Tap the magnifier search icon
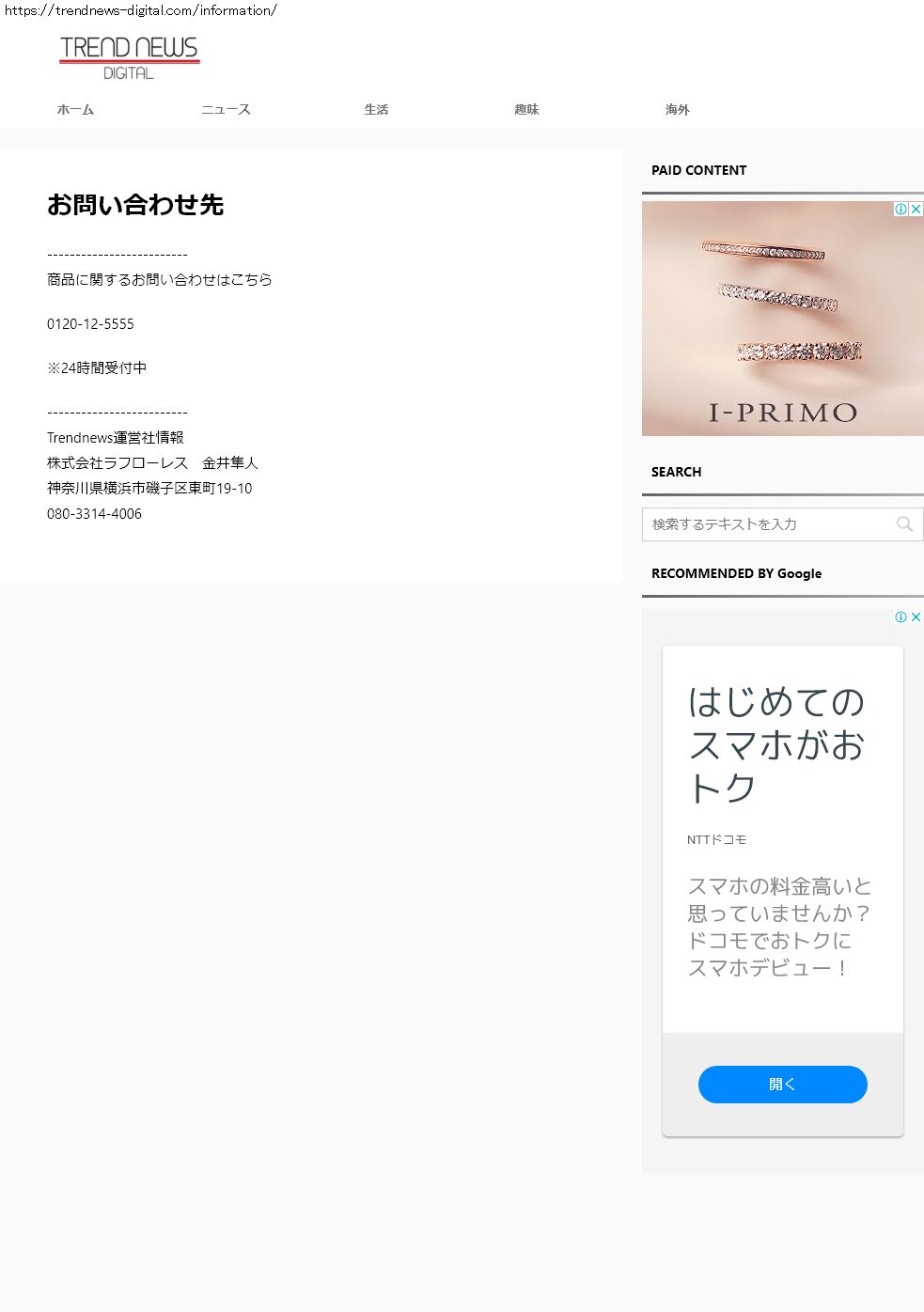This screenshot has height=1312, width=924. (904, 524)
